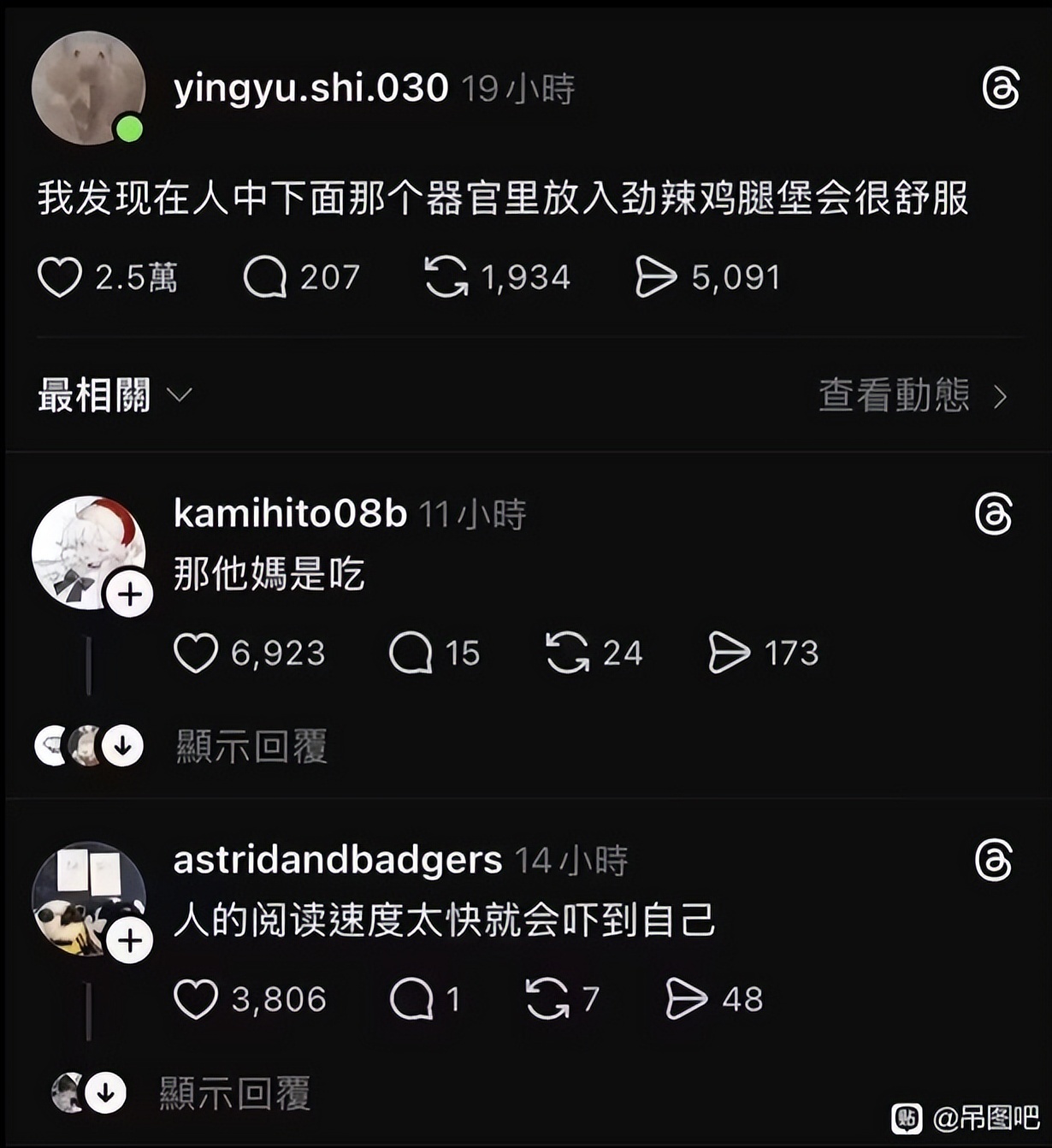Follow kamihito08b via avatar plus
The height and width of the screenshot is (1148, 1052).
[x=129, y=595]
